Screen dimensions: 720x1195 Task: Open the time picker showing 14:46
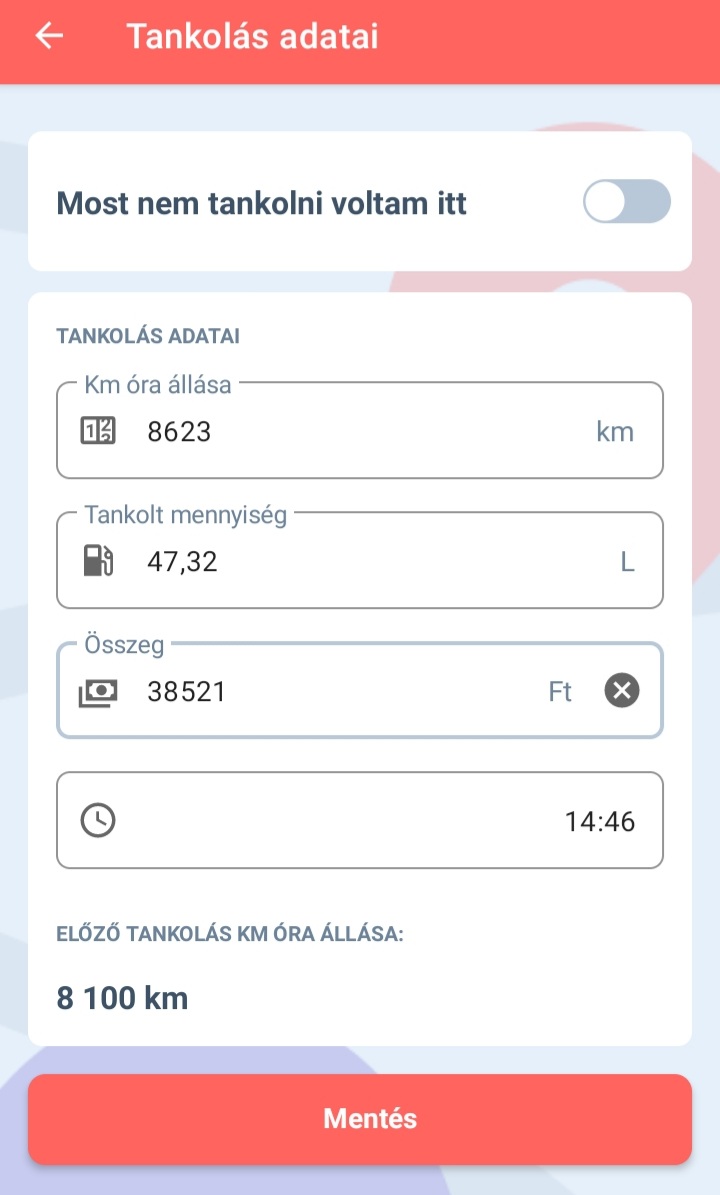[360, 820]
